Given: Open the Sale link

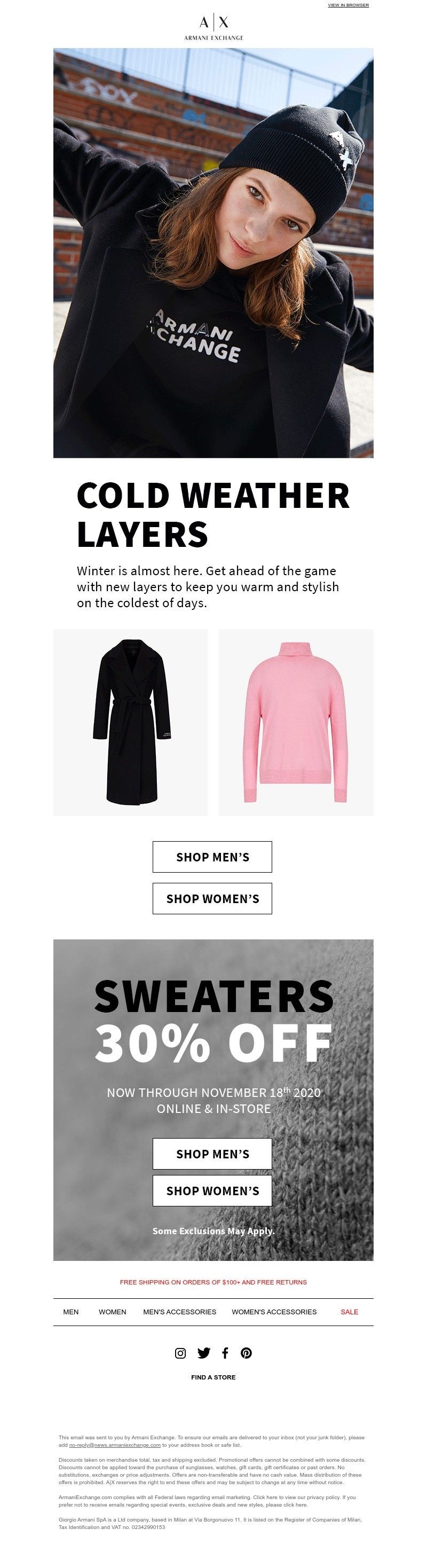Looking at the screenshot, I should coord(349,1312).
